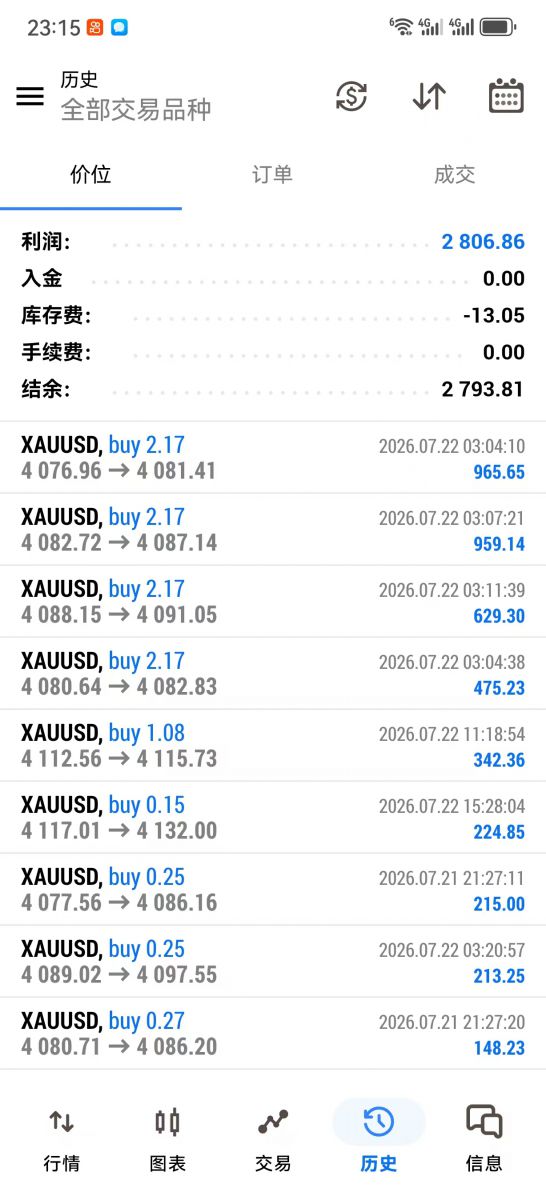Image resolution: width=546 pixels, height=1200 pixels.
Task: Go to the 图表 chart tab
Action: pos(167,1138)
